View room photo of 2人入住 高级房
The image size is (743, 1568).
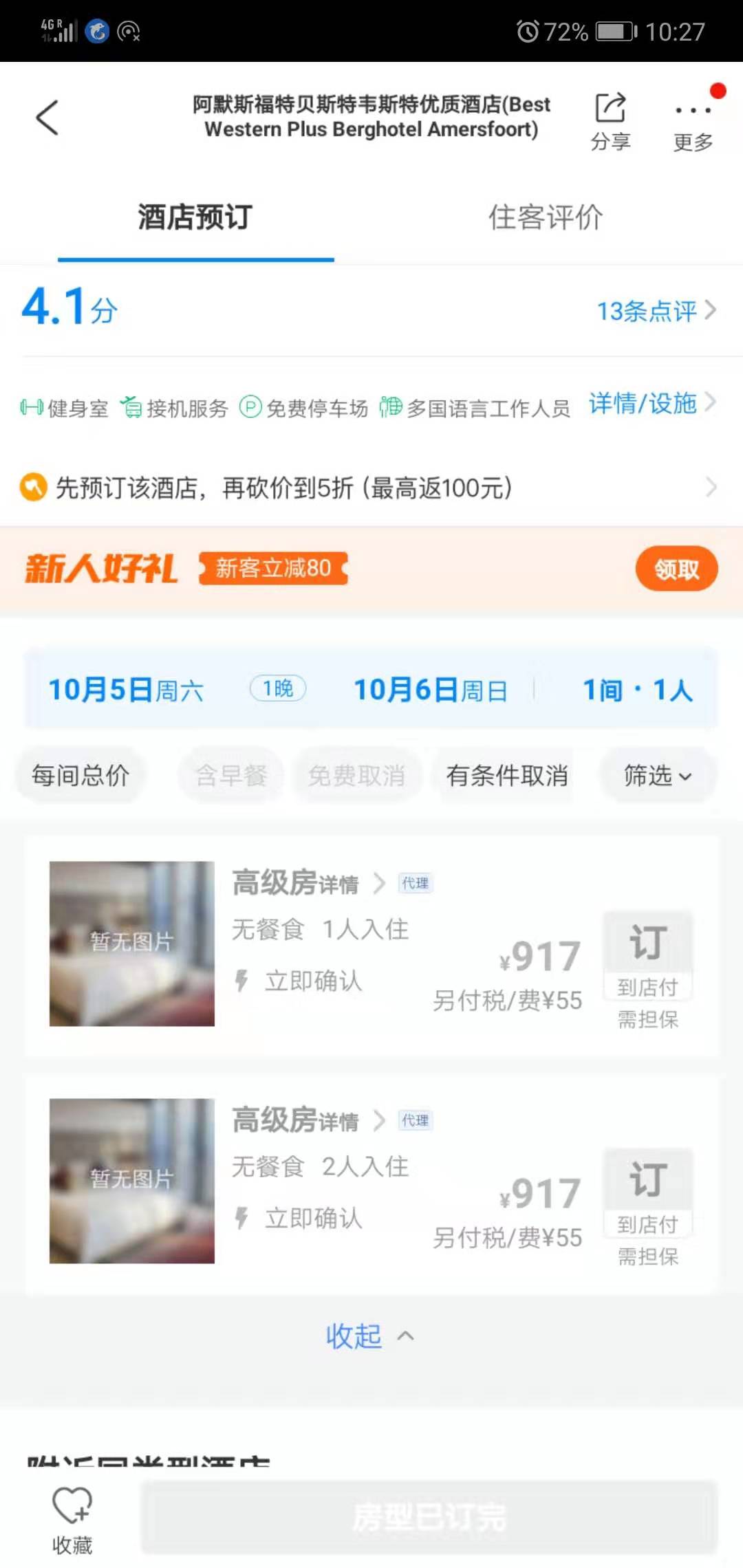[x=132, y=1181]
